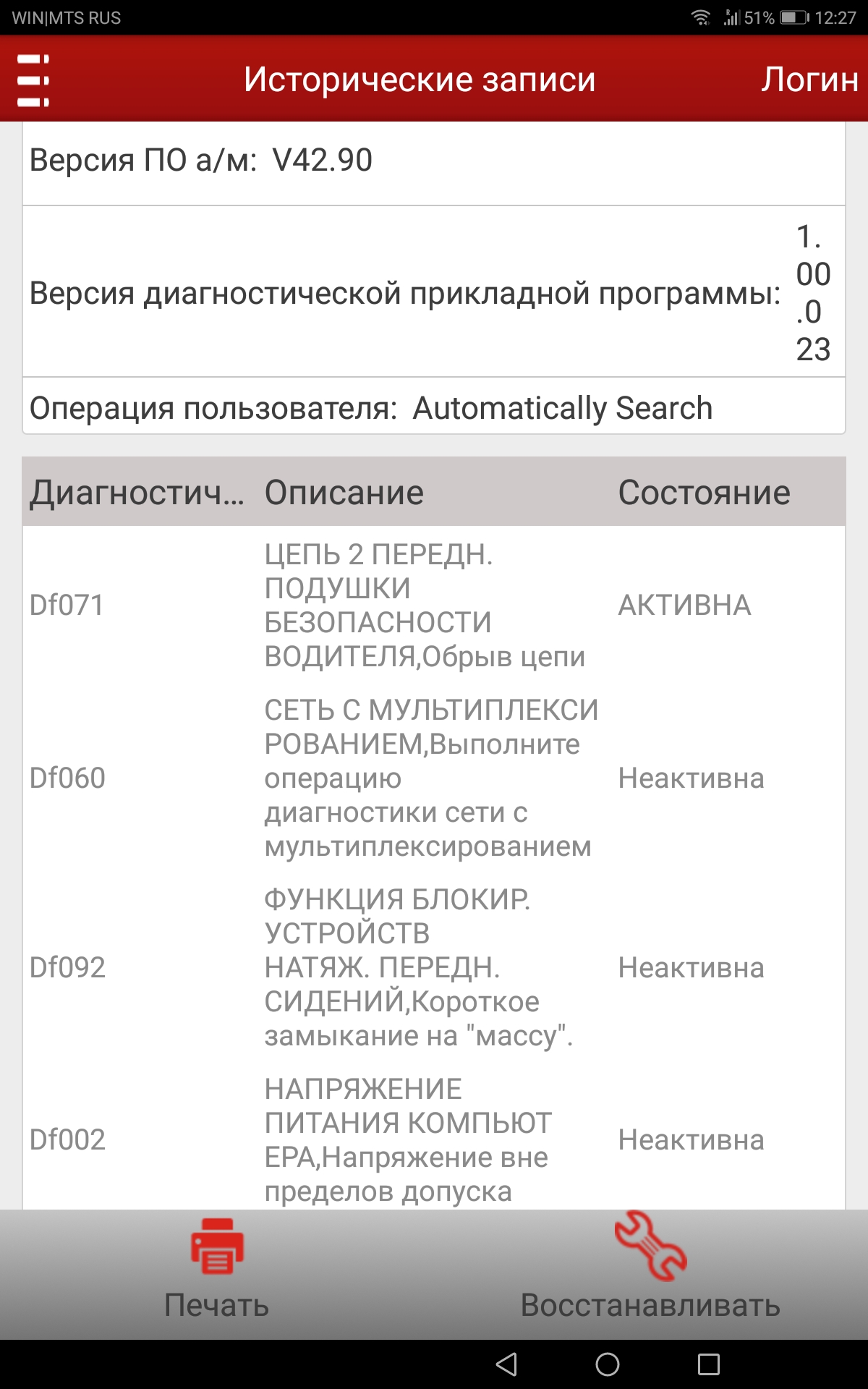The width and height of the screenshot is (868, 1389).
Task: Tap the Логин button
Action: [x=809, y=80]
